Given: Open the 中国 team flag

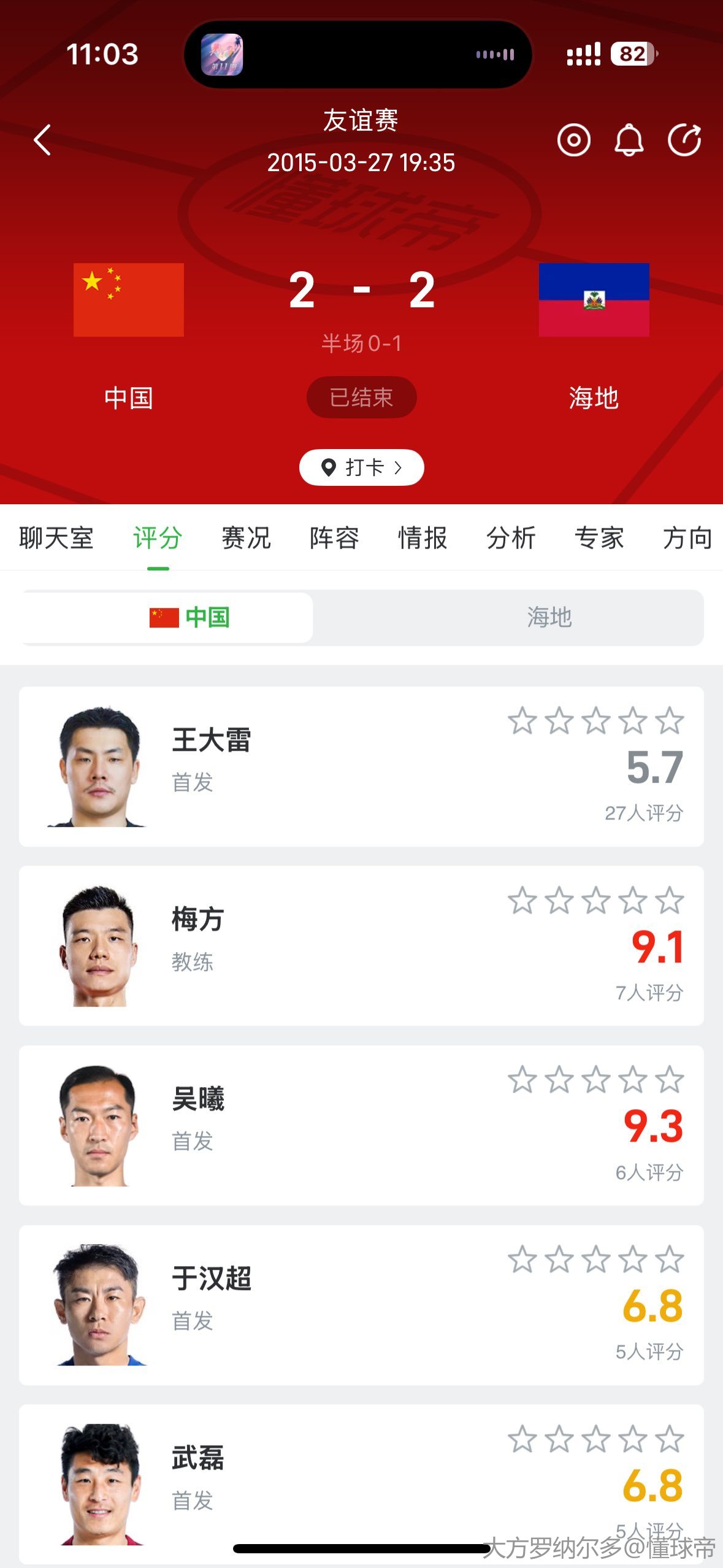Looking at the screenshot, I should 128,299.
